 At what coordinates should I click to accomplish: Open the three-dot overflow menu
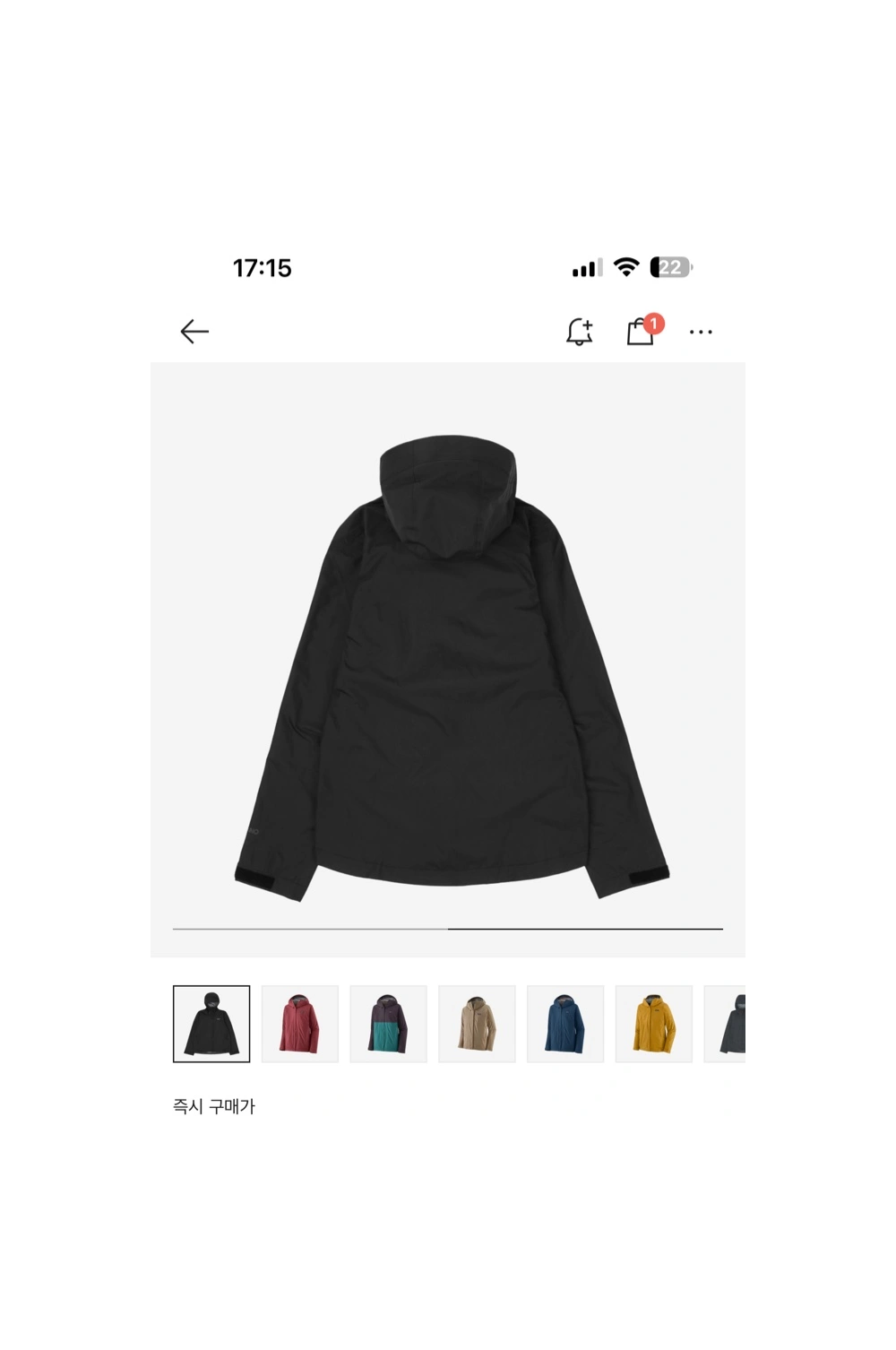(x=701, y=333)
